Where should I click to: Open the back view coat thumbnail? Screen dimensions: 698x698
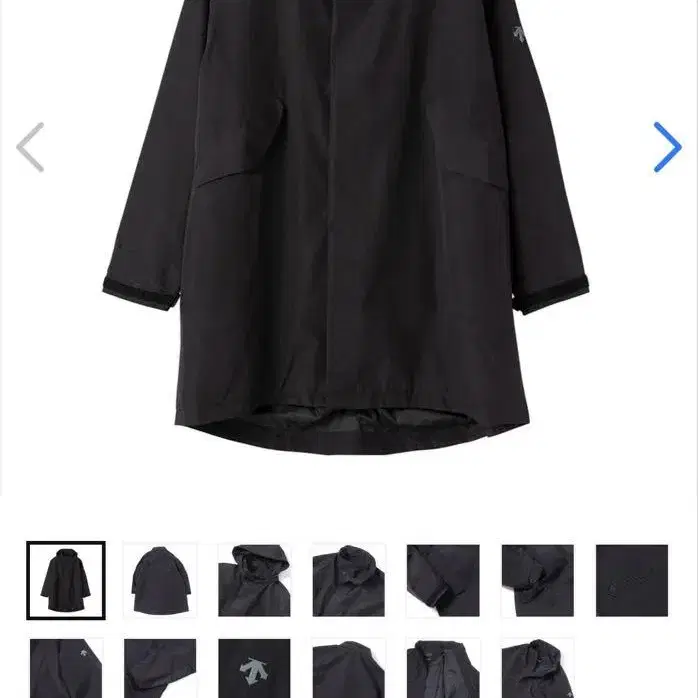pyautogui.click(x=160, y=580)
